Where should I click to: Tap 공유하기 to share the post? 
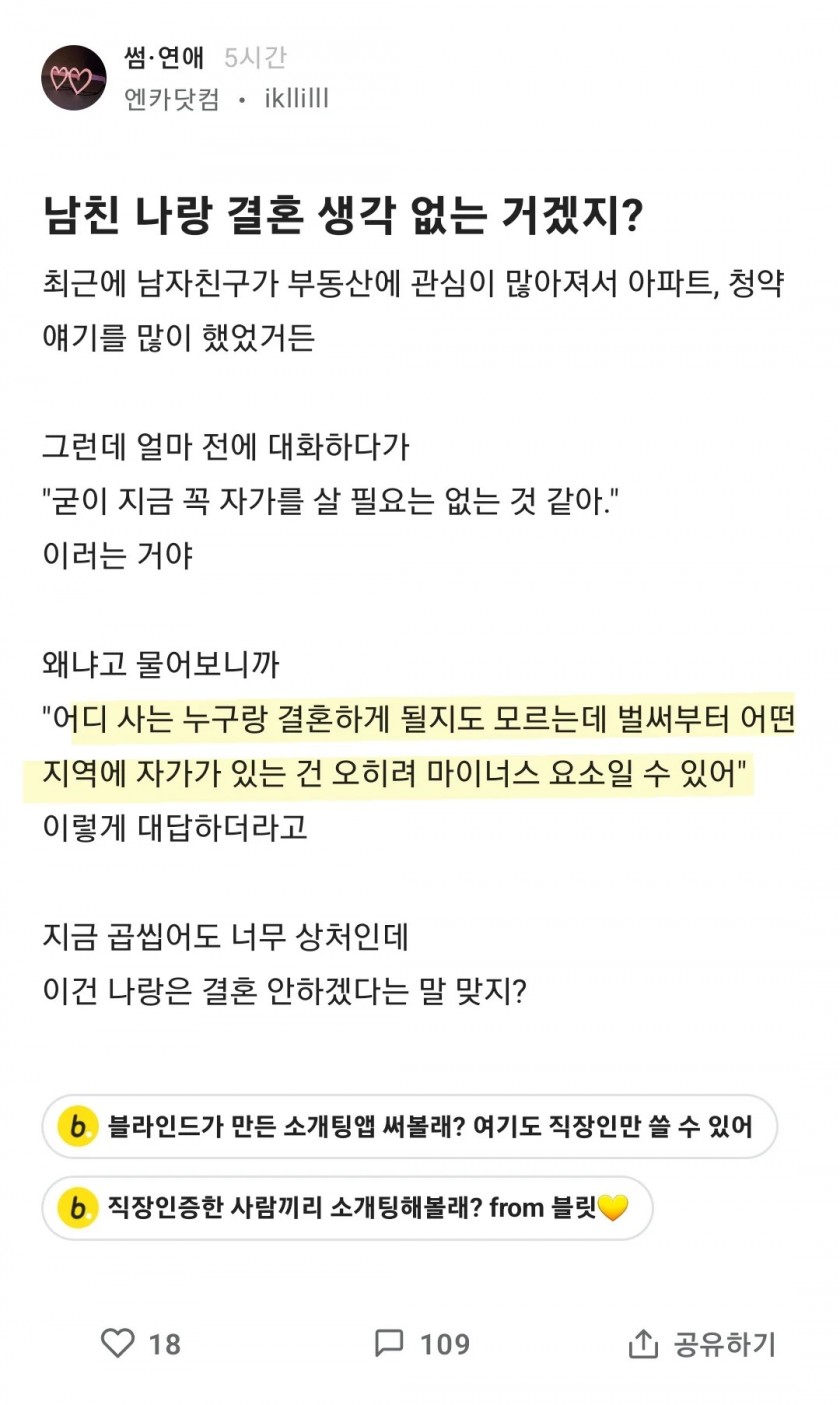point(701,1343)
